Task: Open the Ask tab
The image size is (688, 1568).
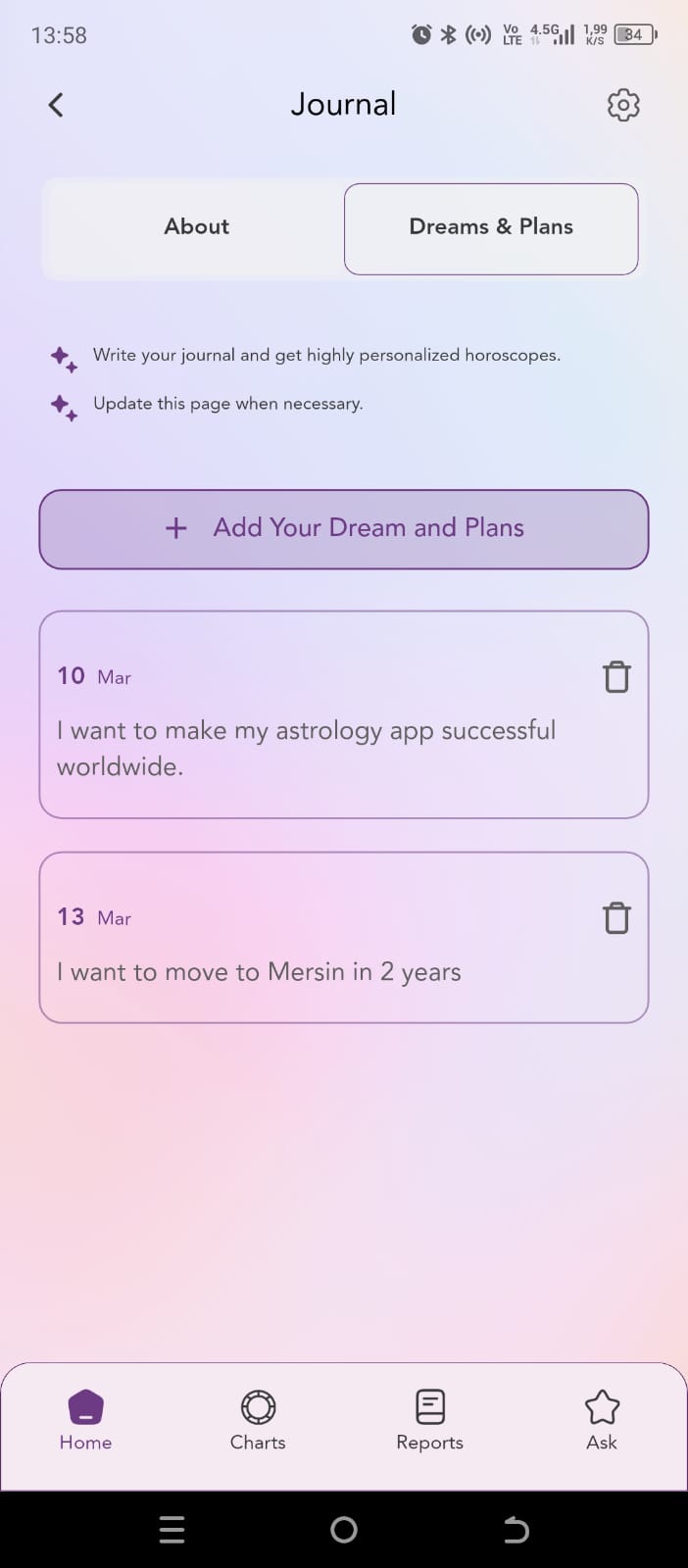Action: coord(602,1420)
